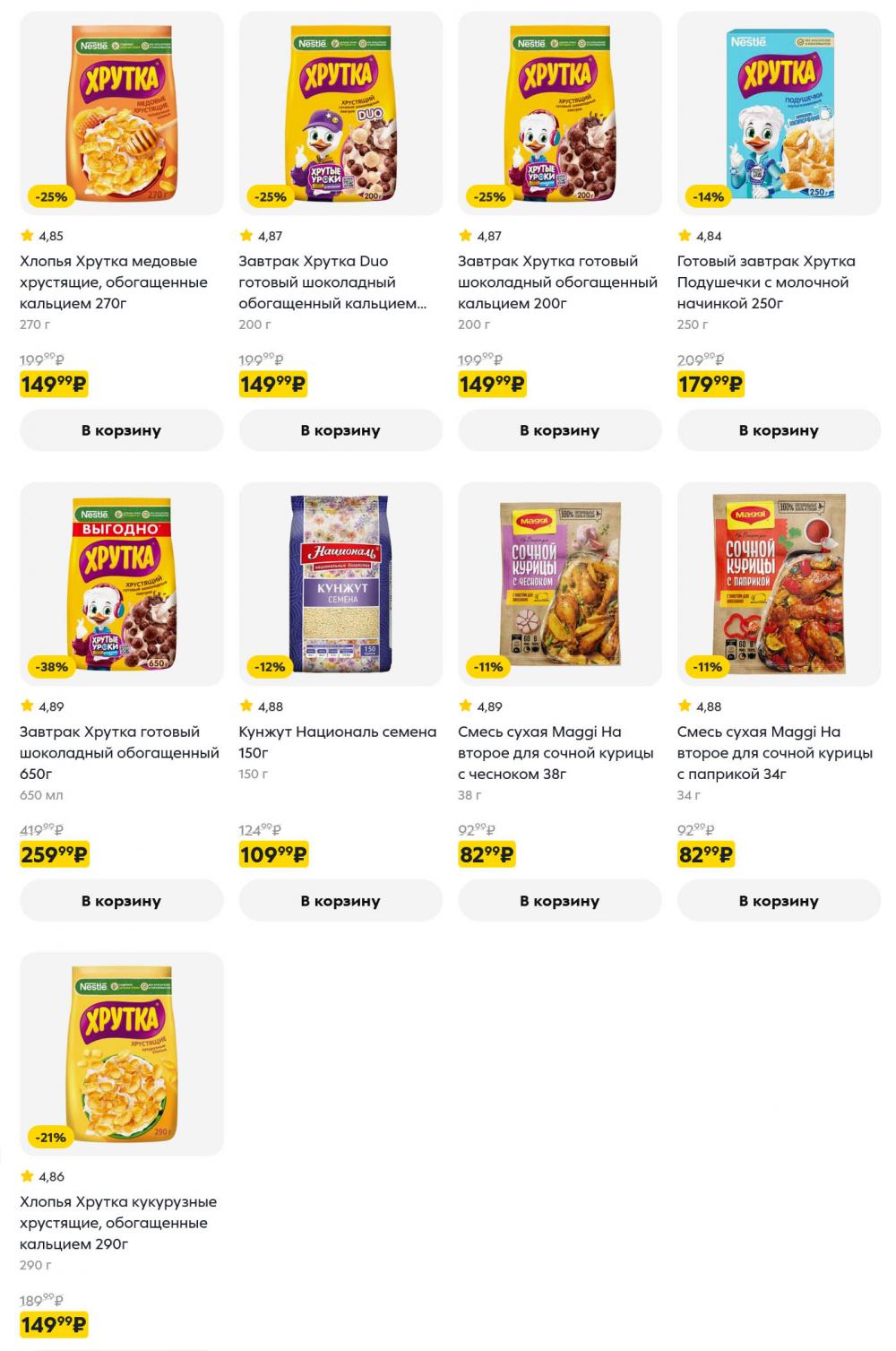The height and width of the screenshot is (1351, 896).
Task: Open Смесь сухая Maggi с паприкой product link
Action: tap(773, 753)
